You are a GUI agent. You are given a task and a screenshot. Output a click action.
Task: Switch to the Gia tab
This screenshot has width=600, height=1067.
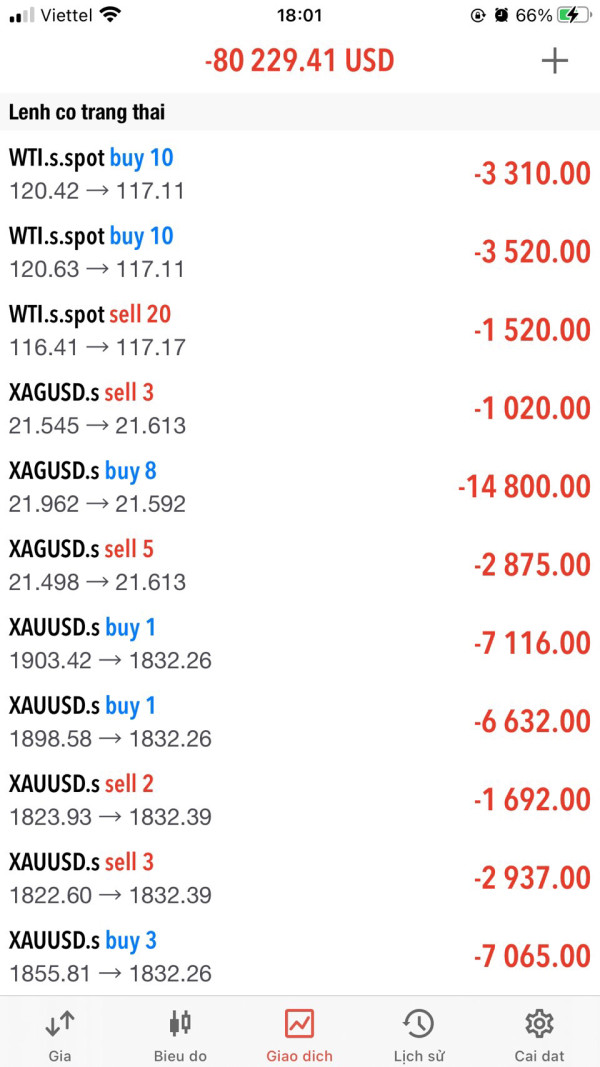tap(60, 1034)
